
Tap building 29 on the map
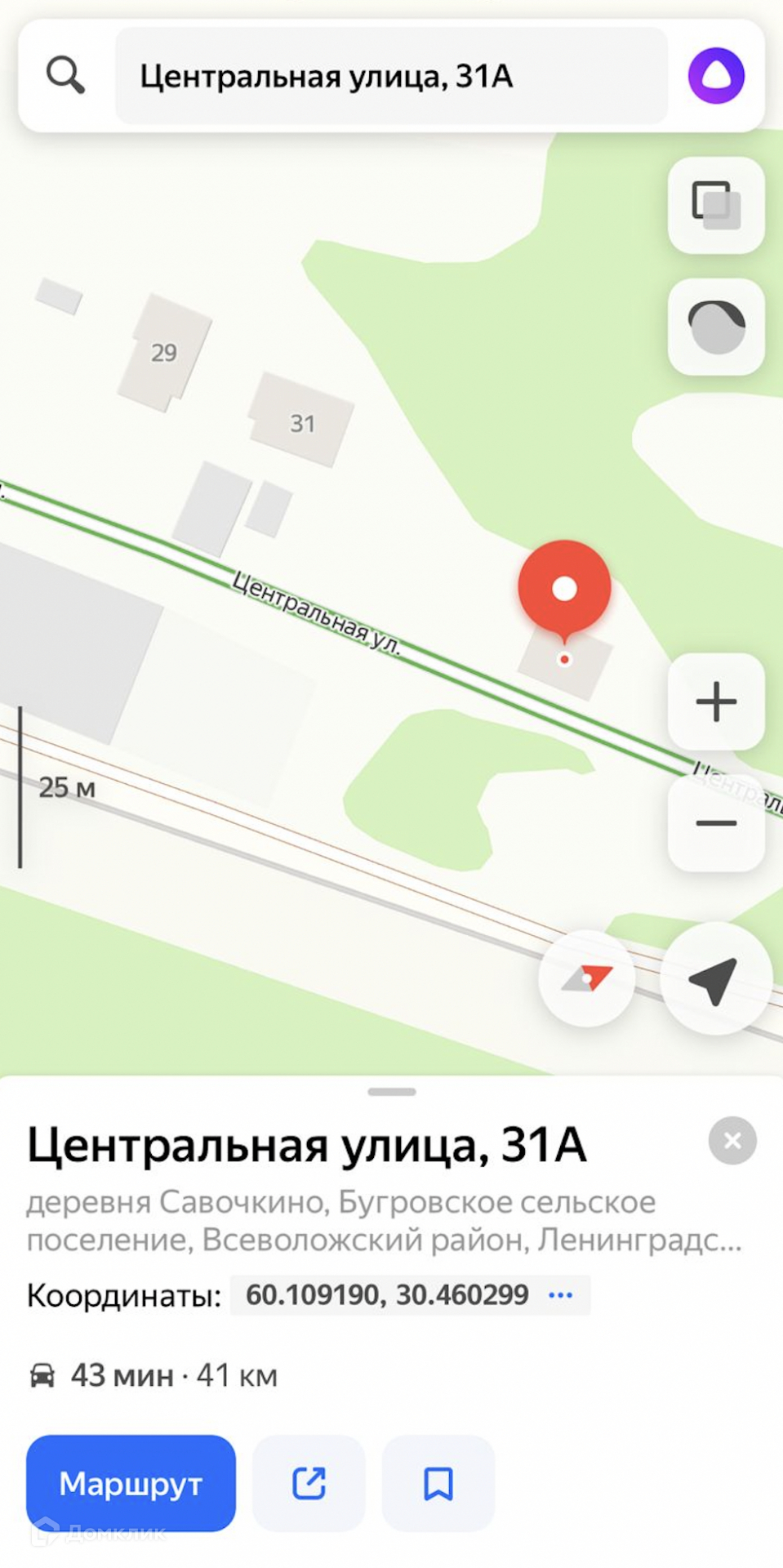pyautogui.click(x=164, y=352)
